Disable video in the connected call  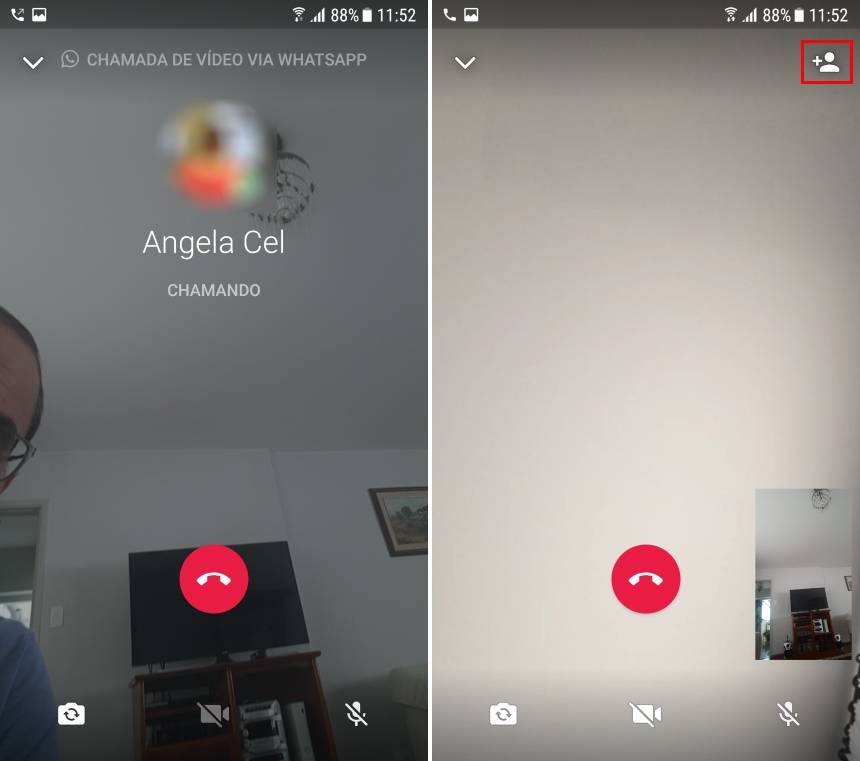pyautogui.click(x=646, y=714)
